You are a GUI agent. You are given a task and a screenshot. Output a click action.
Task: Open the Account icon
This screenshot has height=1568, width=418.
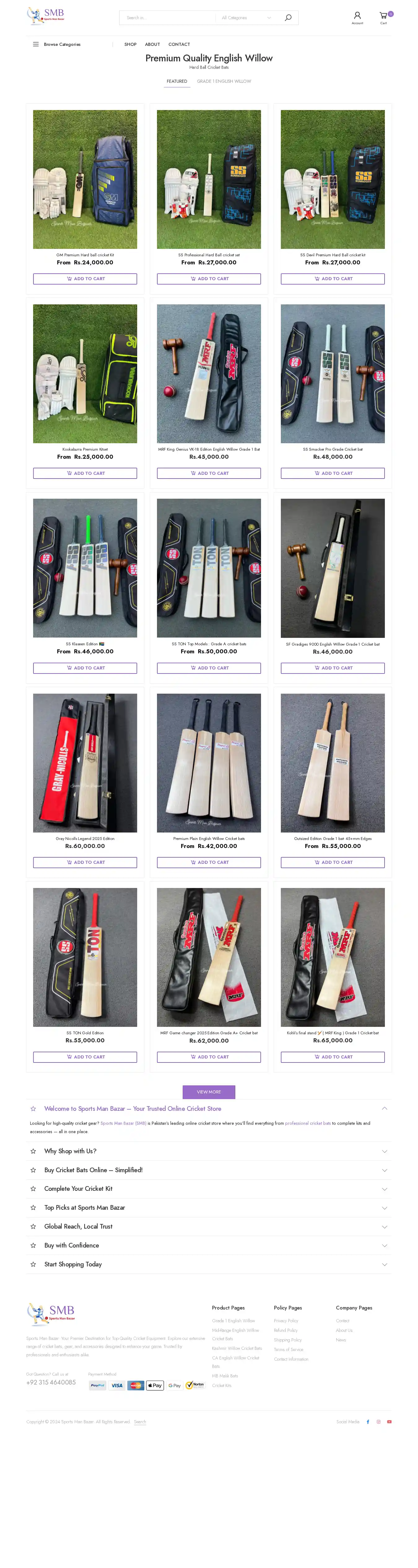click(x=357, y=17)
